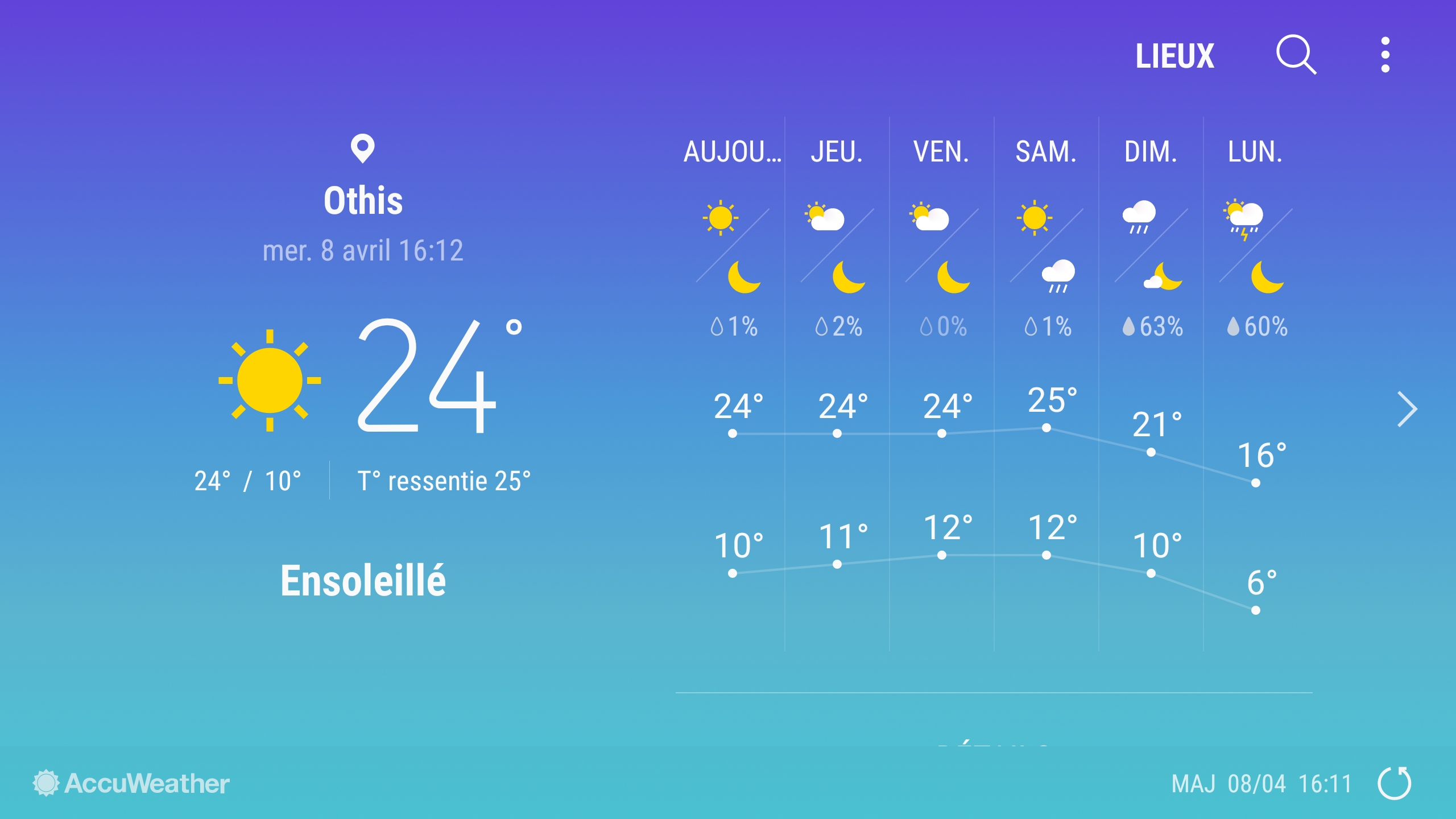This screenshot has width=1456, height=819.
Task: Open AccuWeather link
Action: click(x=131, y=783)
